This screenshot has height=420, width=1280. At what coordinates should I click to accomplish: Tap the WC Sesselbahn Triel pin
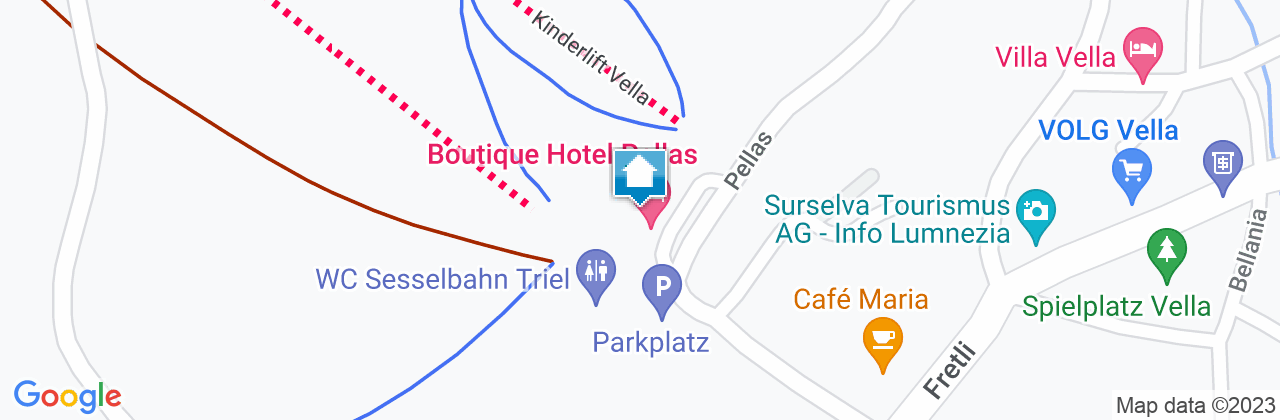tap(596, 272)
